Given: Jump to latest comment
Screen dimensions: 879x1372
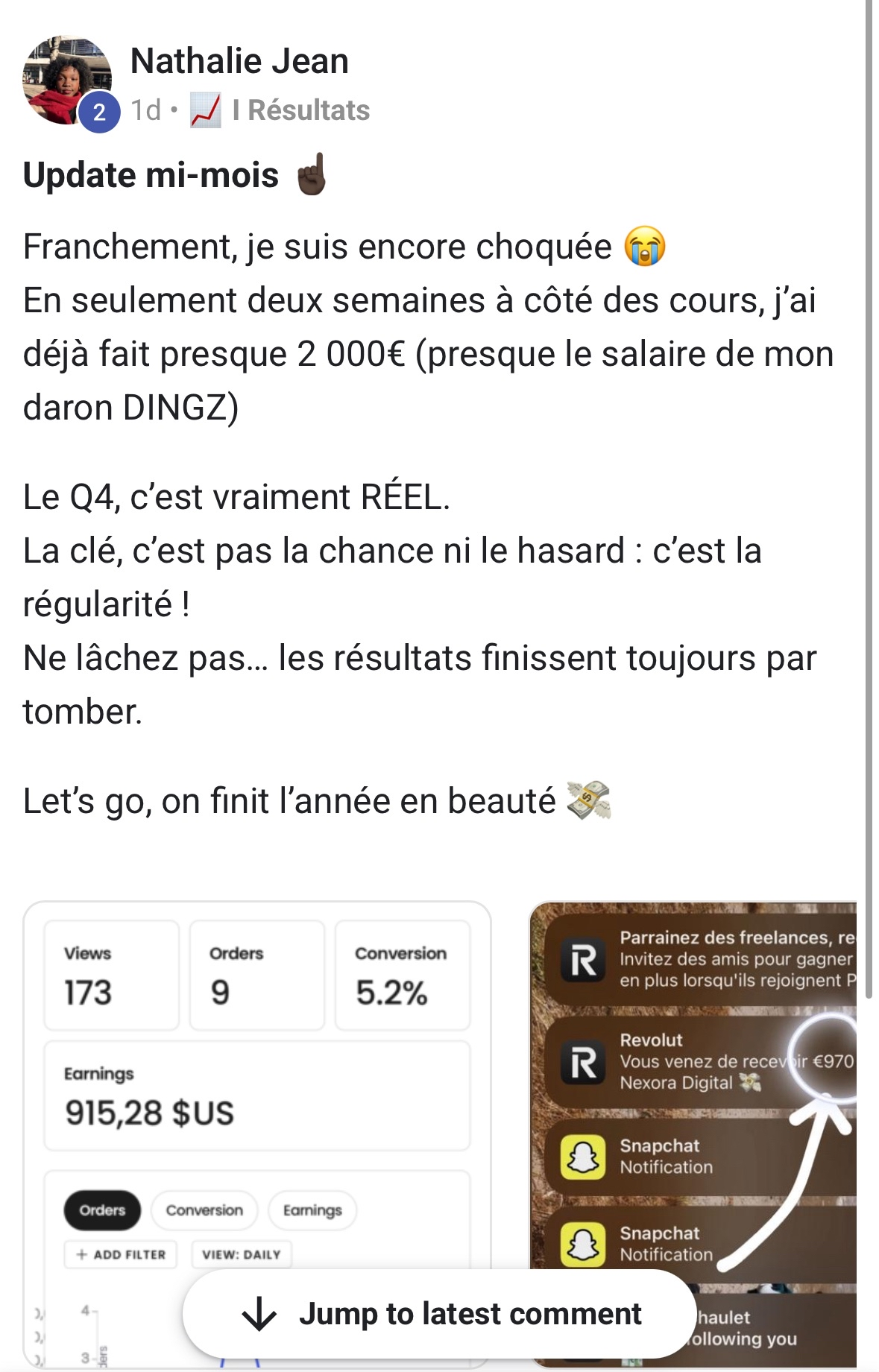Looking at the screenshot, I should [x=441, y=1313].
